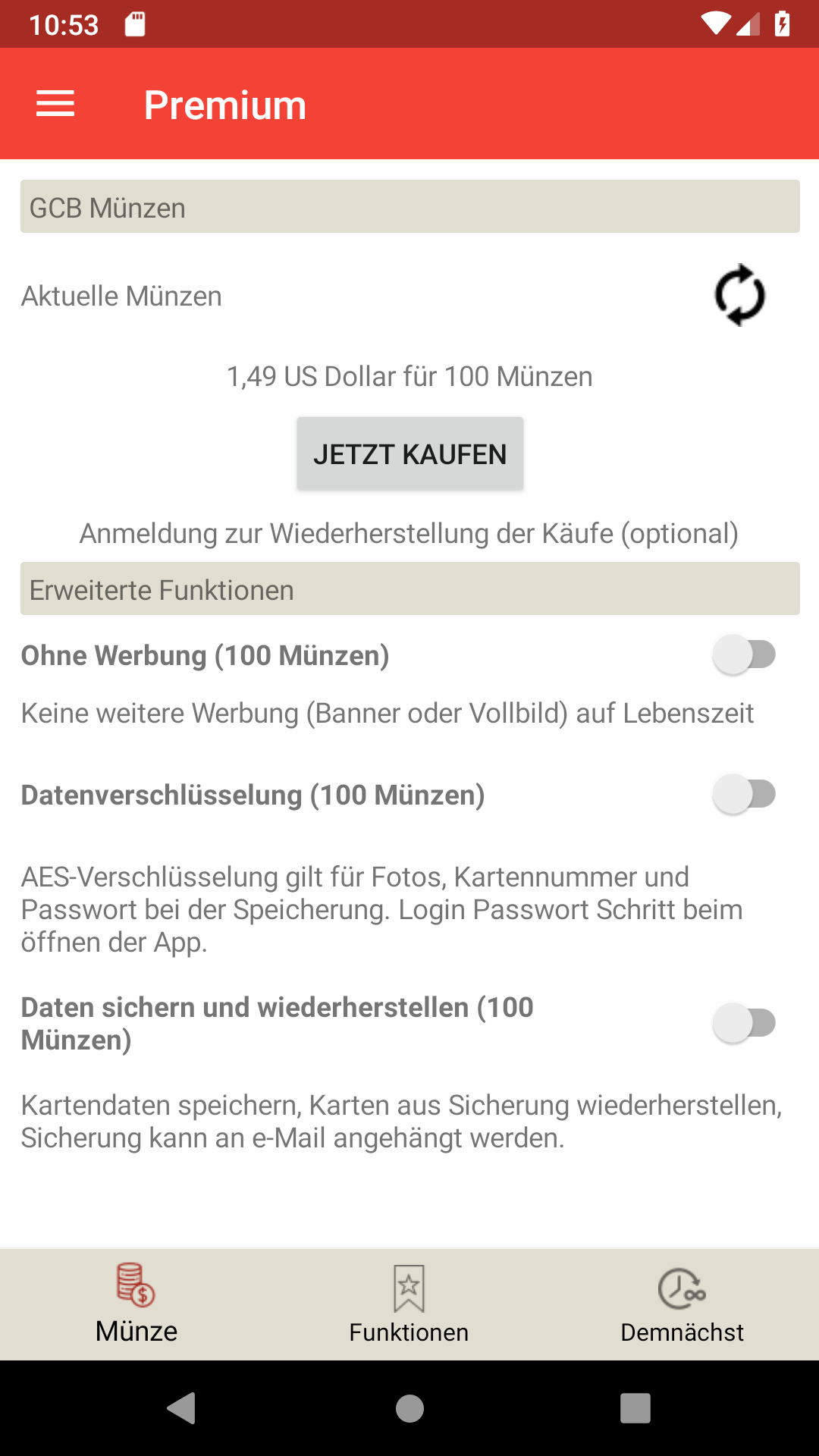Select the Münze tab
The height and width of the screenshot is (1456, 819).
[136, 1304]
